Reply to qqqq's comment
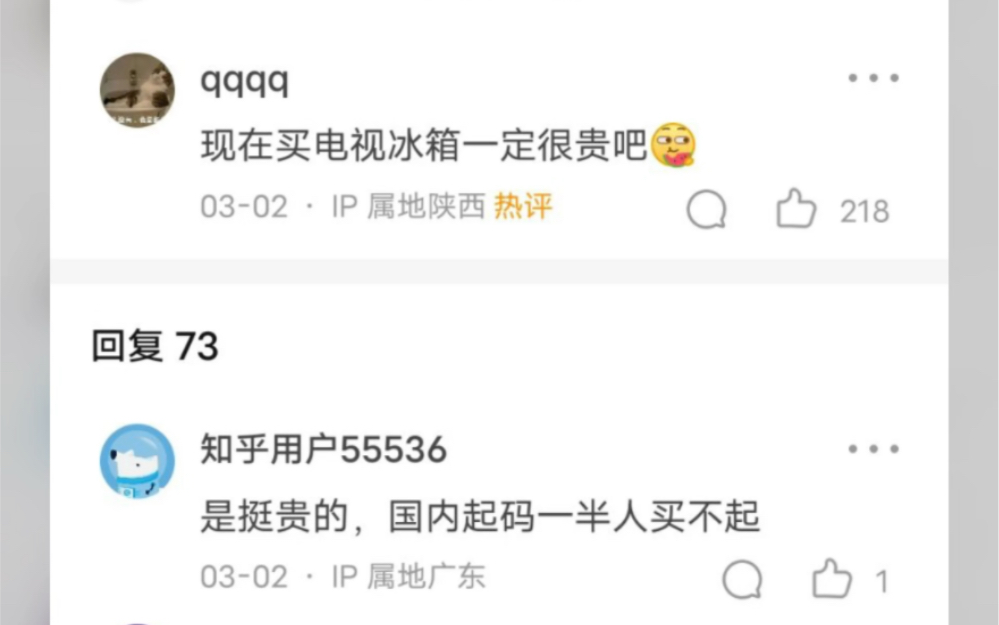Viewport: 999px width, 625px height. [x=707, y=210]
